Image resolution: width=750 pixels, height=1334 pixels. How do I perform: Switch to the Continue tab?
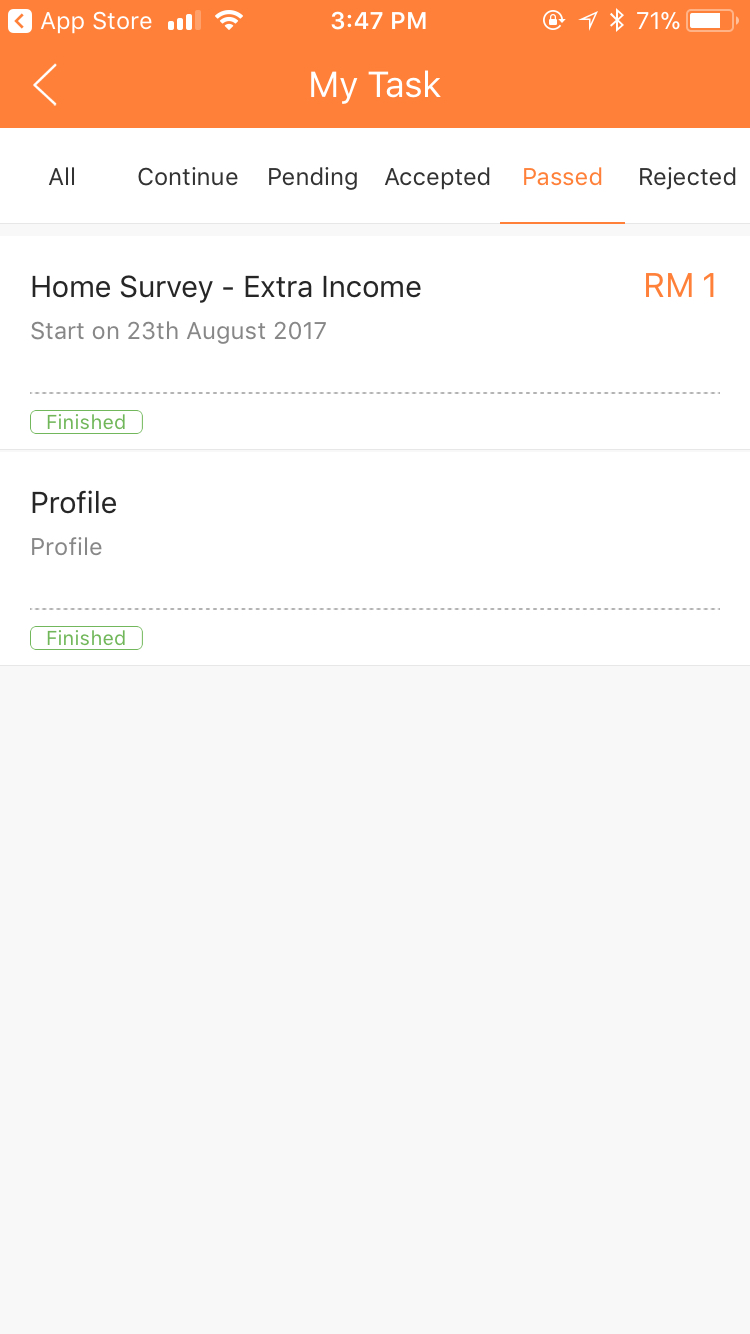click(187, 177)
